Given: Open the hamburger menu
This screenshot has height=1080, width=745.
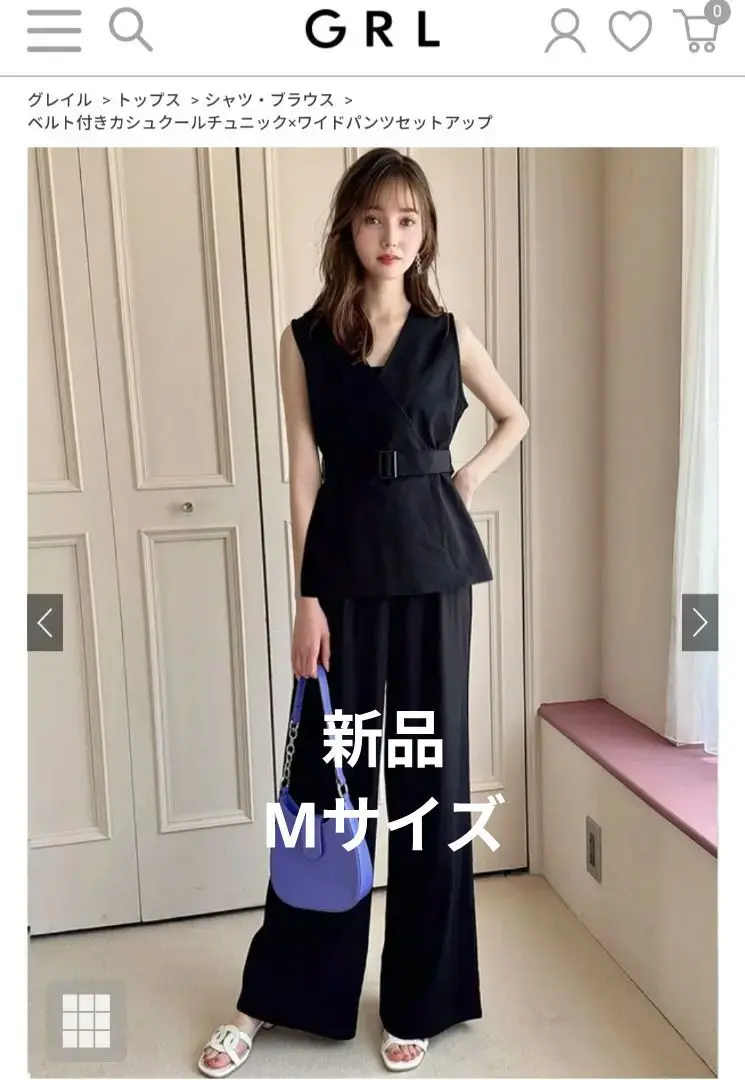Looking at the screenshot, I should tap(54, 31).
